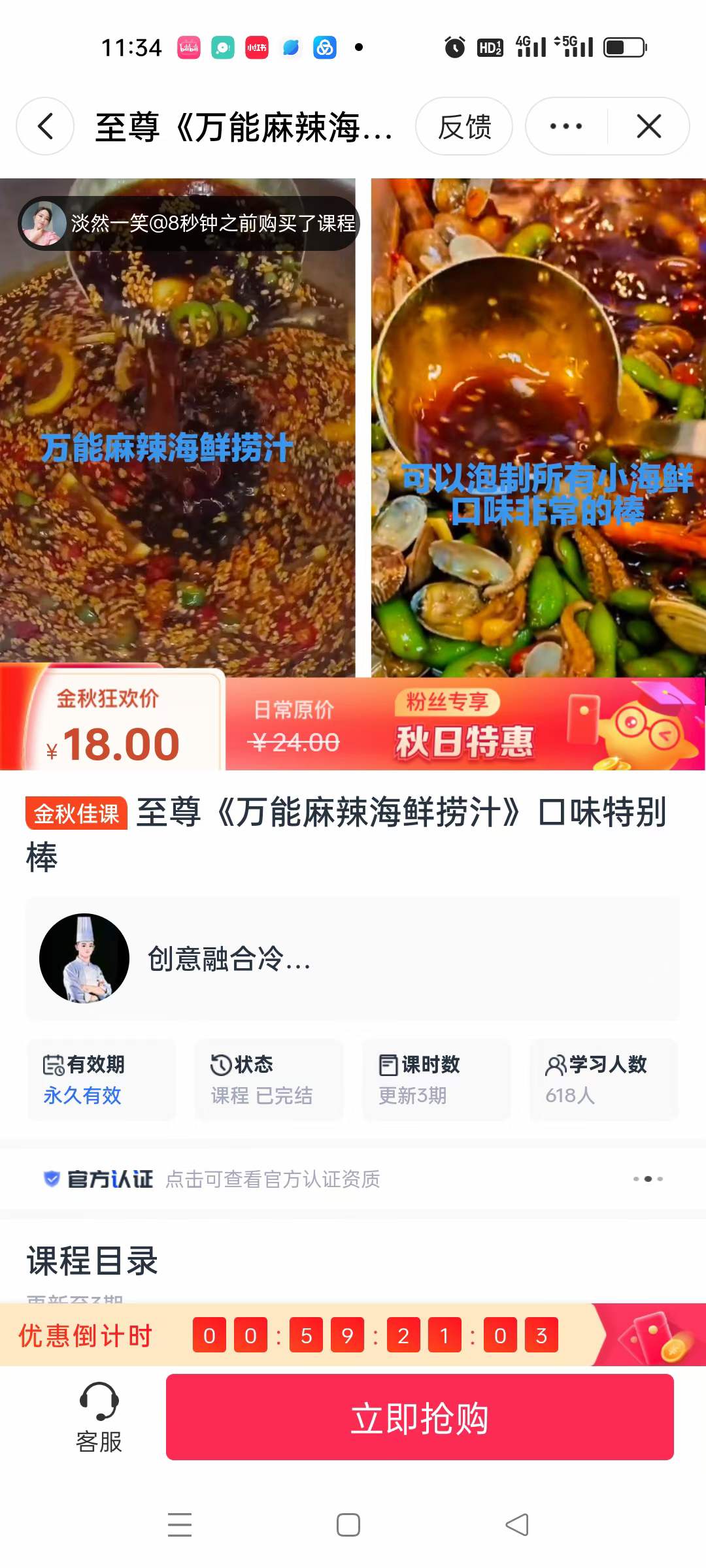The height and width of the screenshot is (1568, 706).
Task: Click the 课时数 lessons icon
Action: point(388,1064)
